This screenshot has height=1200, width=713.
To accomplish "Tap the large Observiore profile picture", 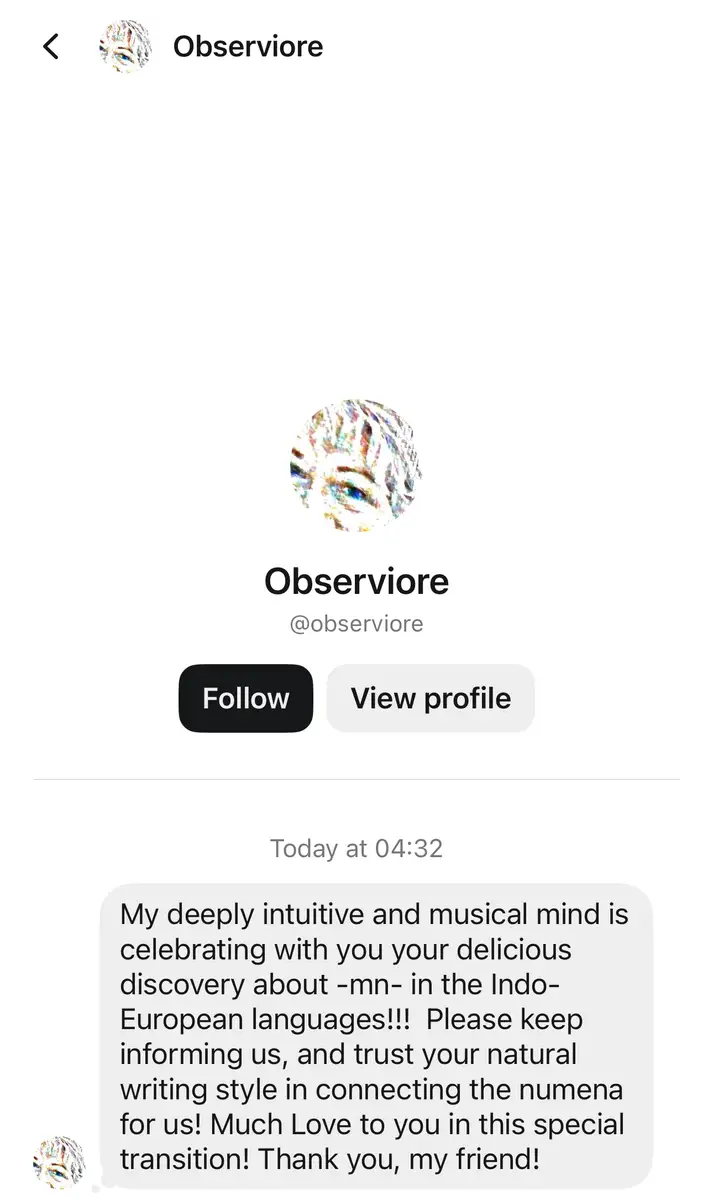I will click(356, 468).
